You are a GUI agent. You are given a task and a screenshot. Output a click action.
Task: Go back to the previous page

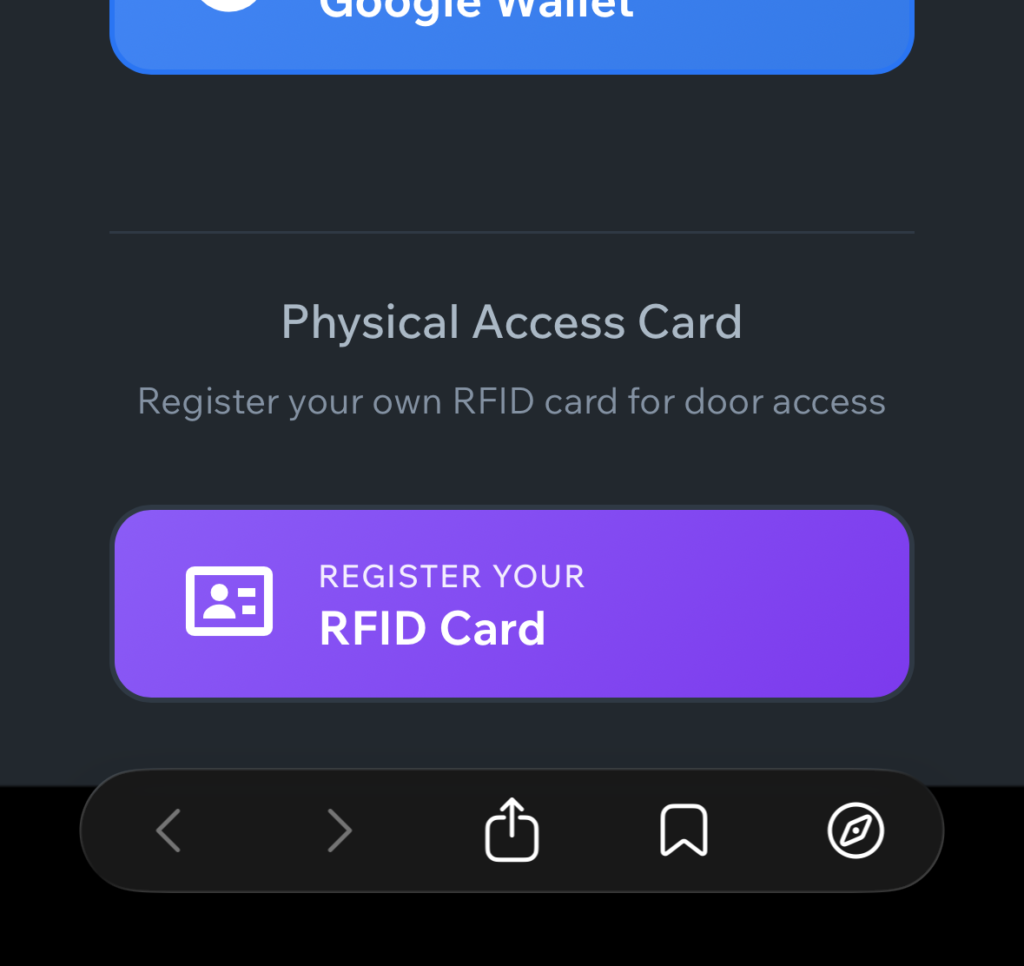click(168, 831)
